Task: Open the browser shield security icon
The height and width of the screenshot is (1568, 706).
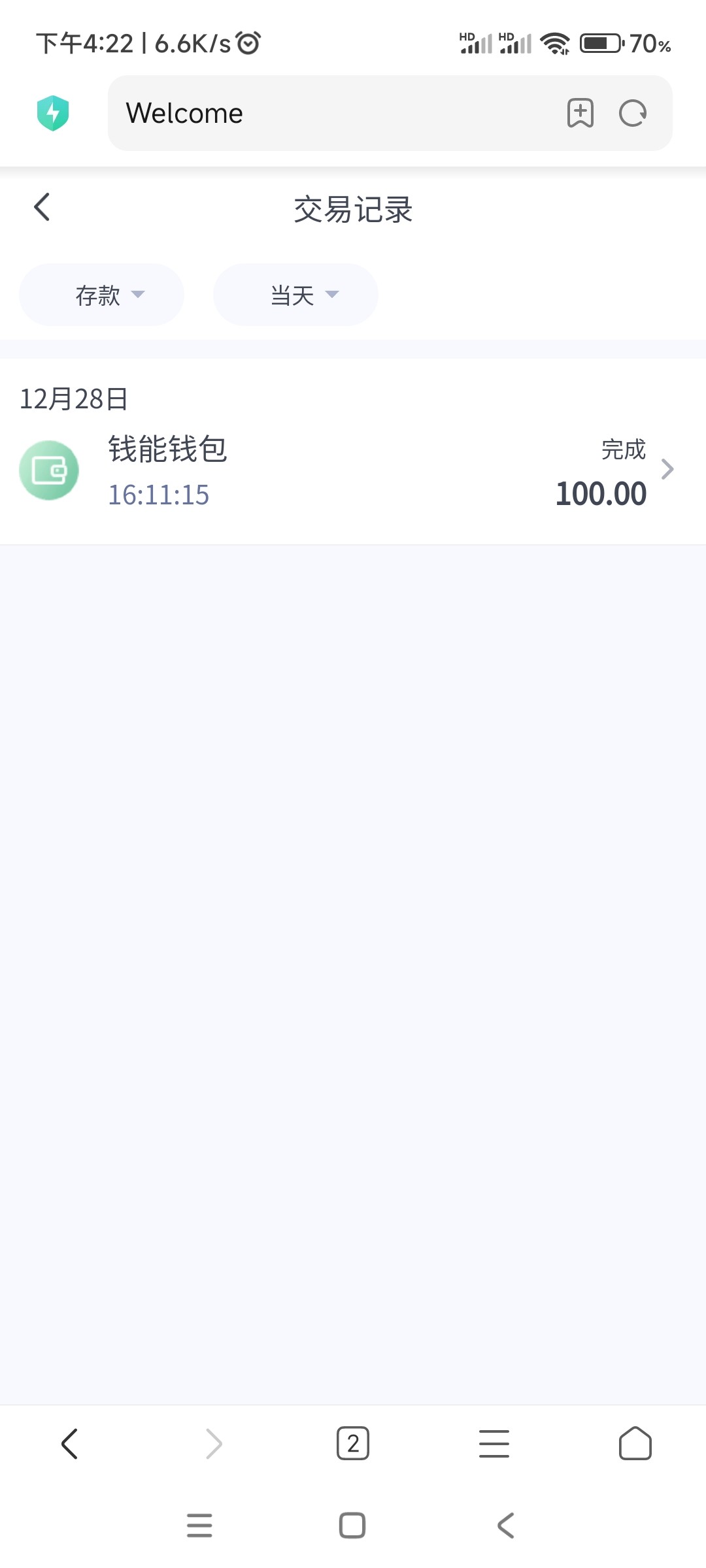Action: pyautogui.click(x=53, y=113)
